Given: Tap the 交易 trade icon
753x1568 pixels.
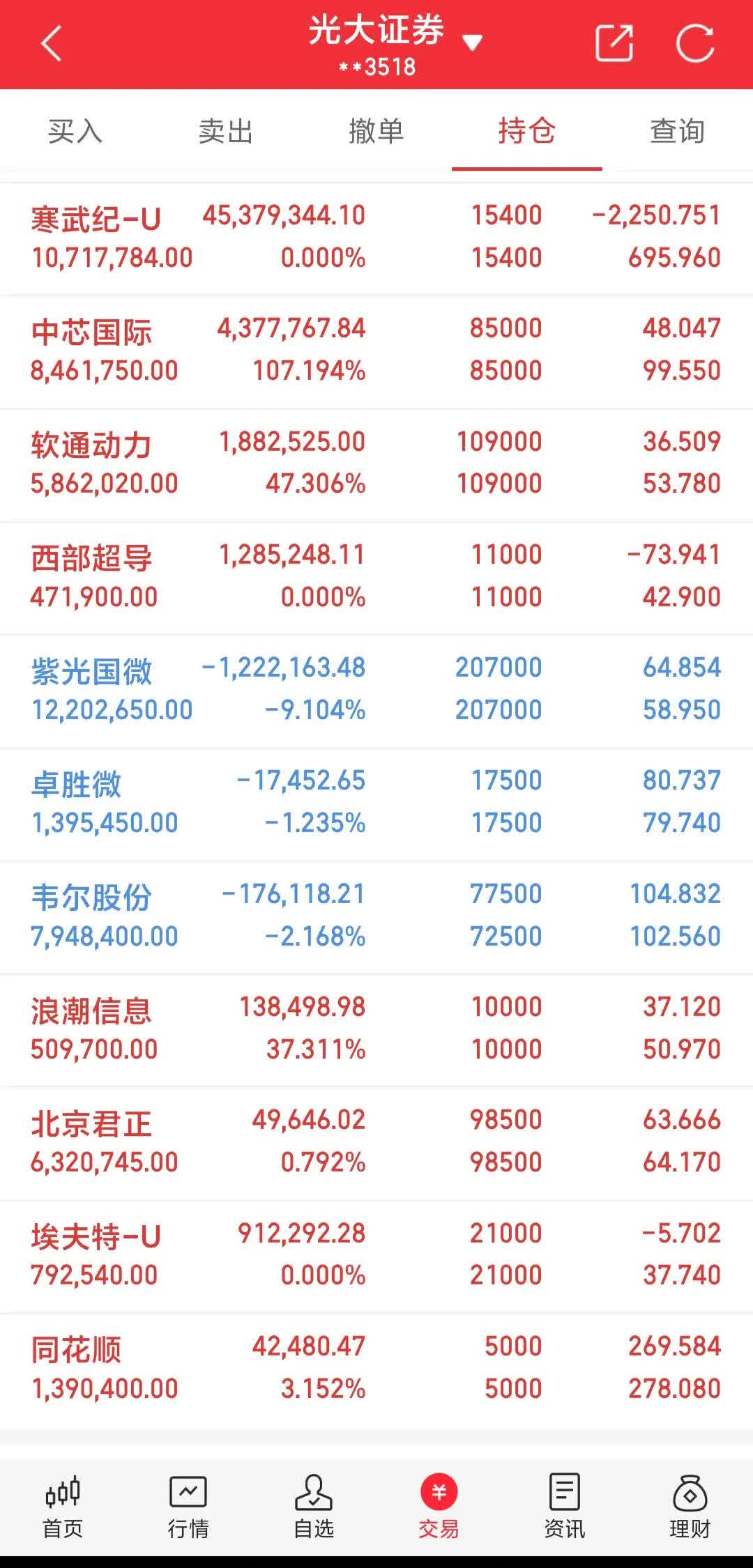Looking at the screenshot, I should 440,1505.
